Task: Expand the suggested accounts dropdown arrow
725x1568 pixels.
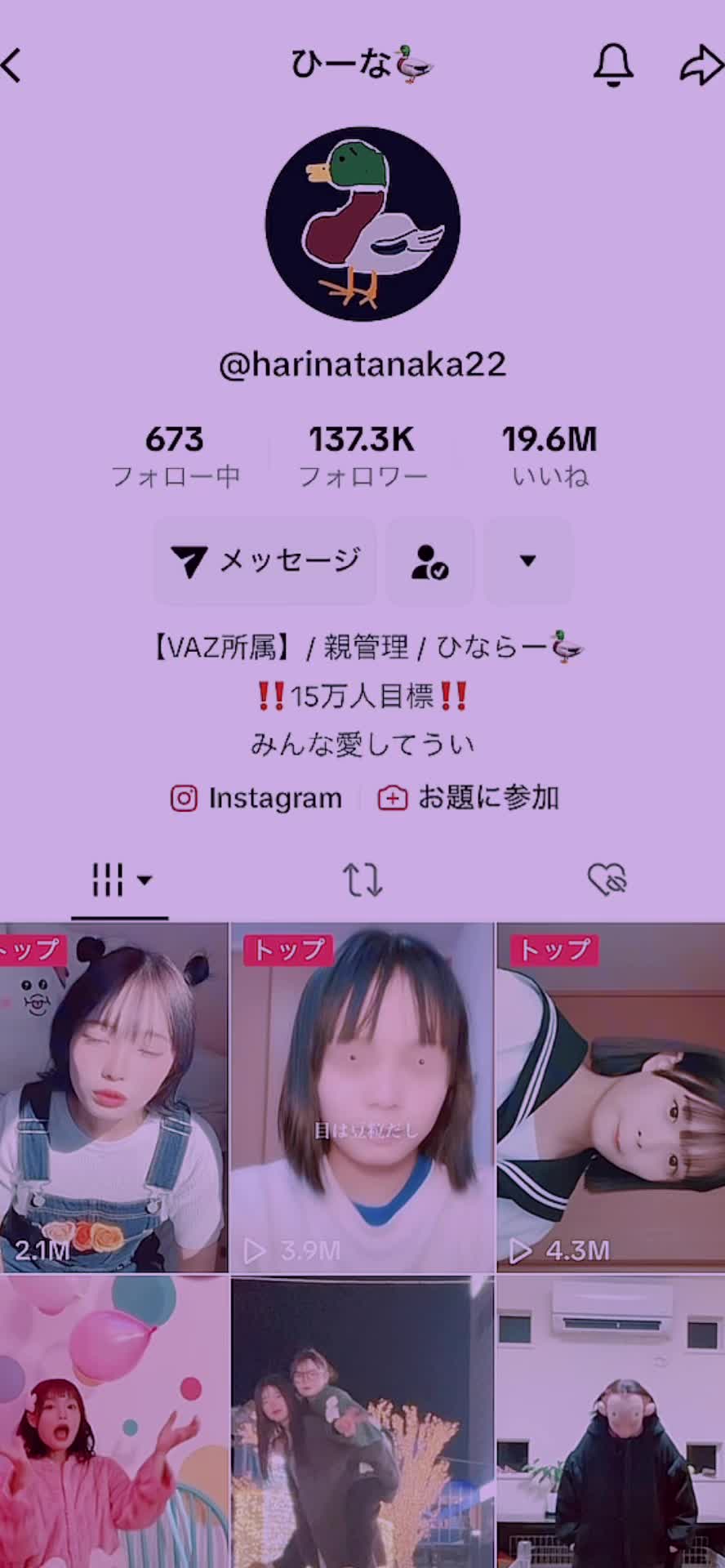Action: (528, 561)
